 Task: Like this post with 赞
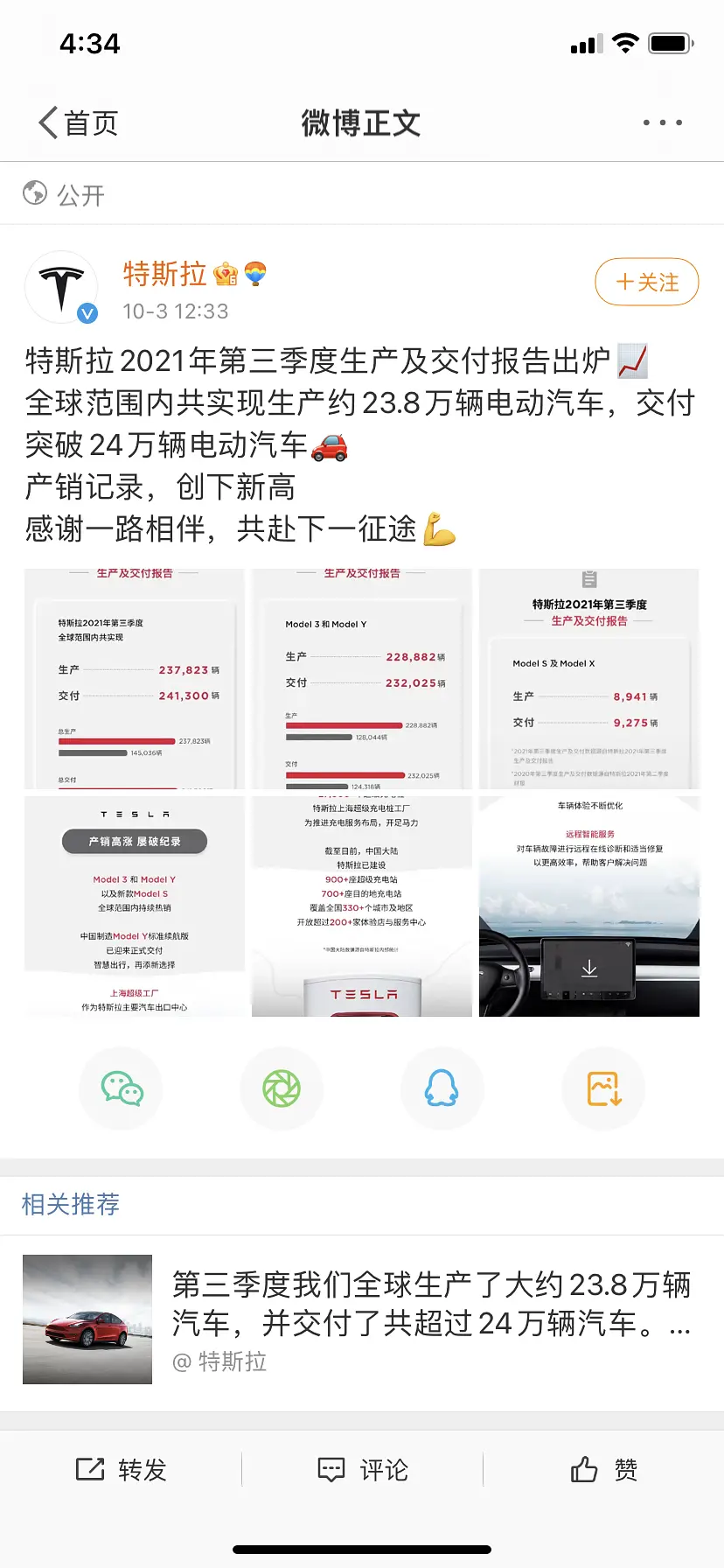(x=603, y=1470)
